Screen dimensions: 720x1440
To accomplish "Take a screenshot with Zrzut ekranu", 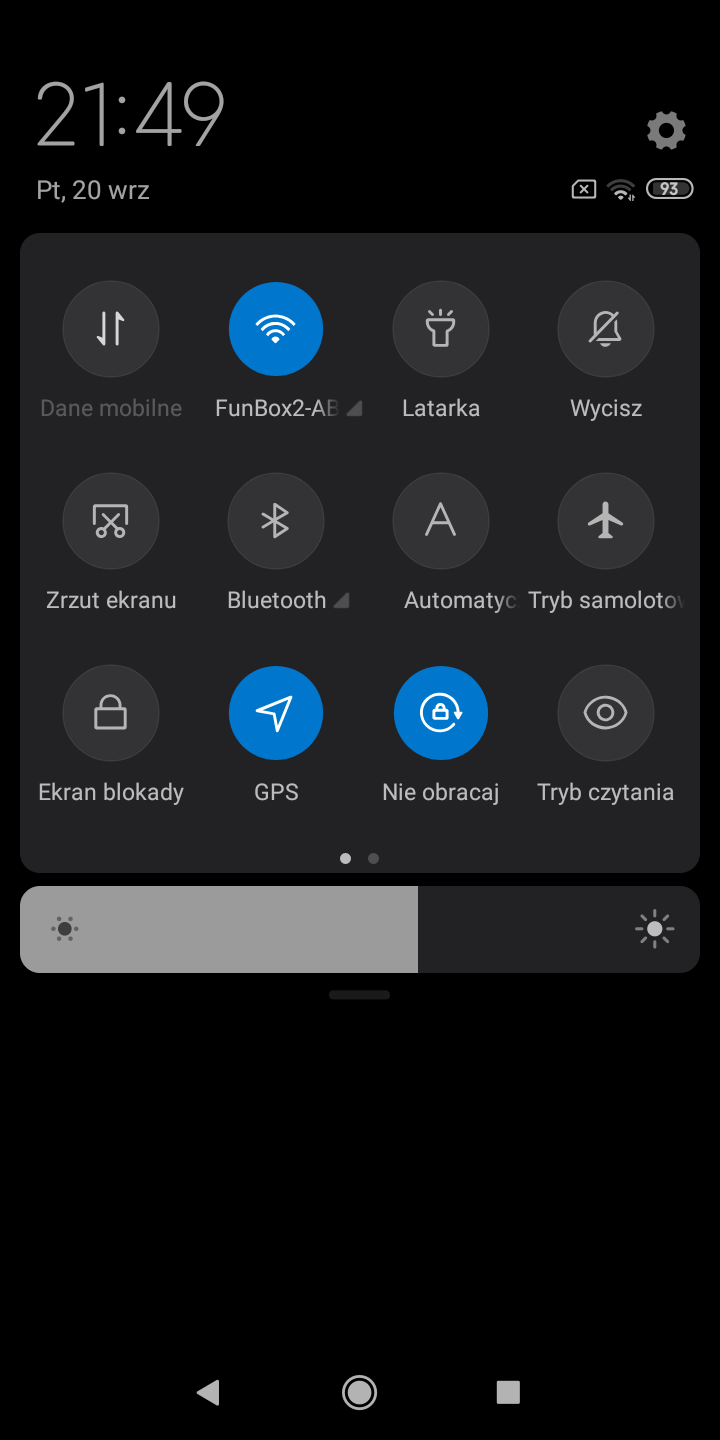I will (111, 521).
